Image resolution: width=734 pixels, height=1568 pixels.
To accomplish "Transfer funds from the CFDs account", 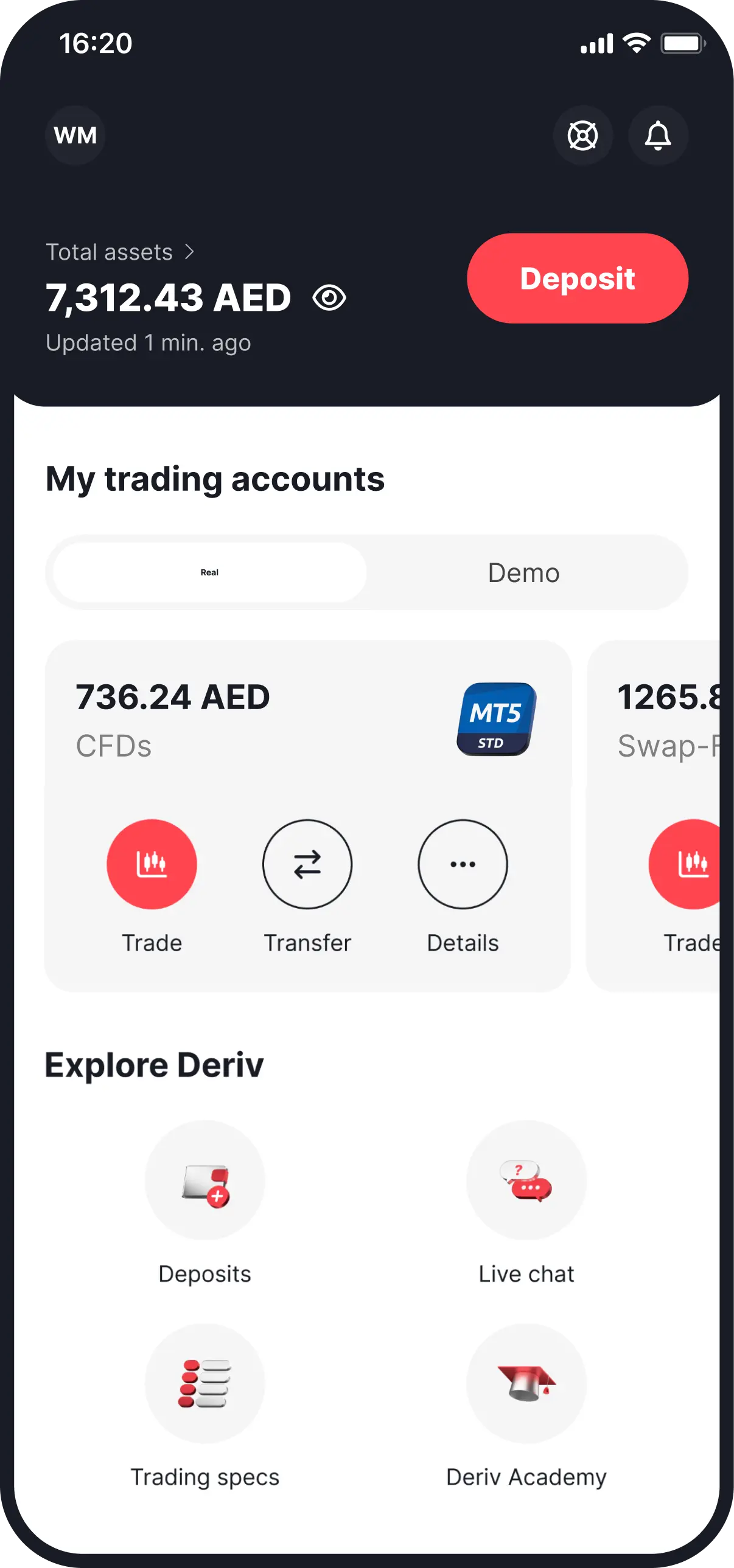I will [307, 864].
